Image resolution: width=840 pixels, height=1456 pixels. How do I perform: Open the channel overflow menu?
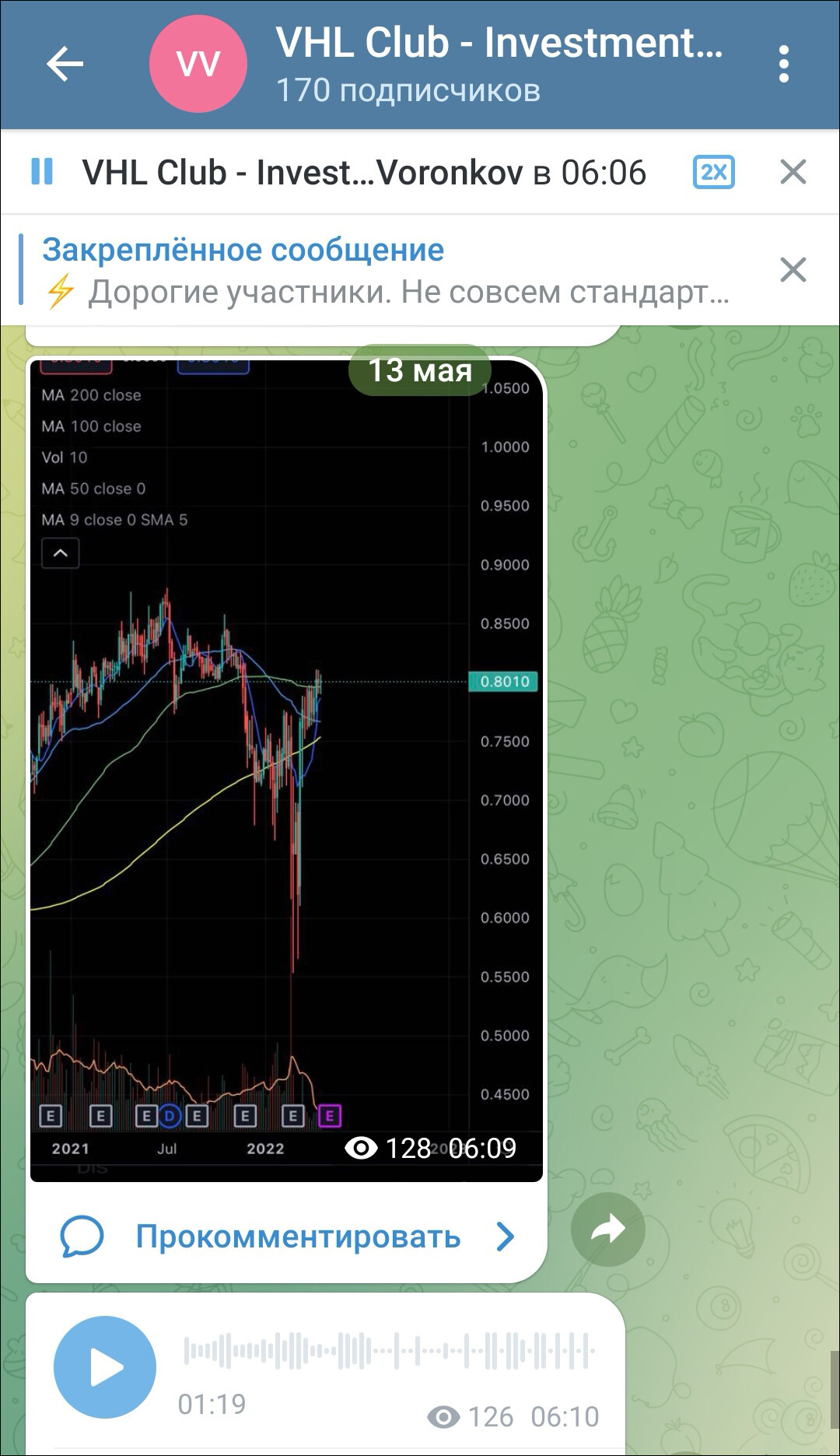point(783,64)
